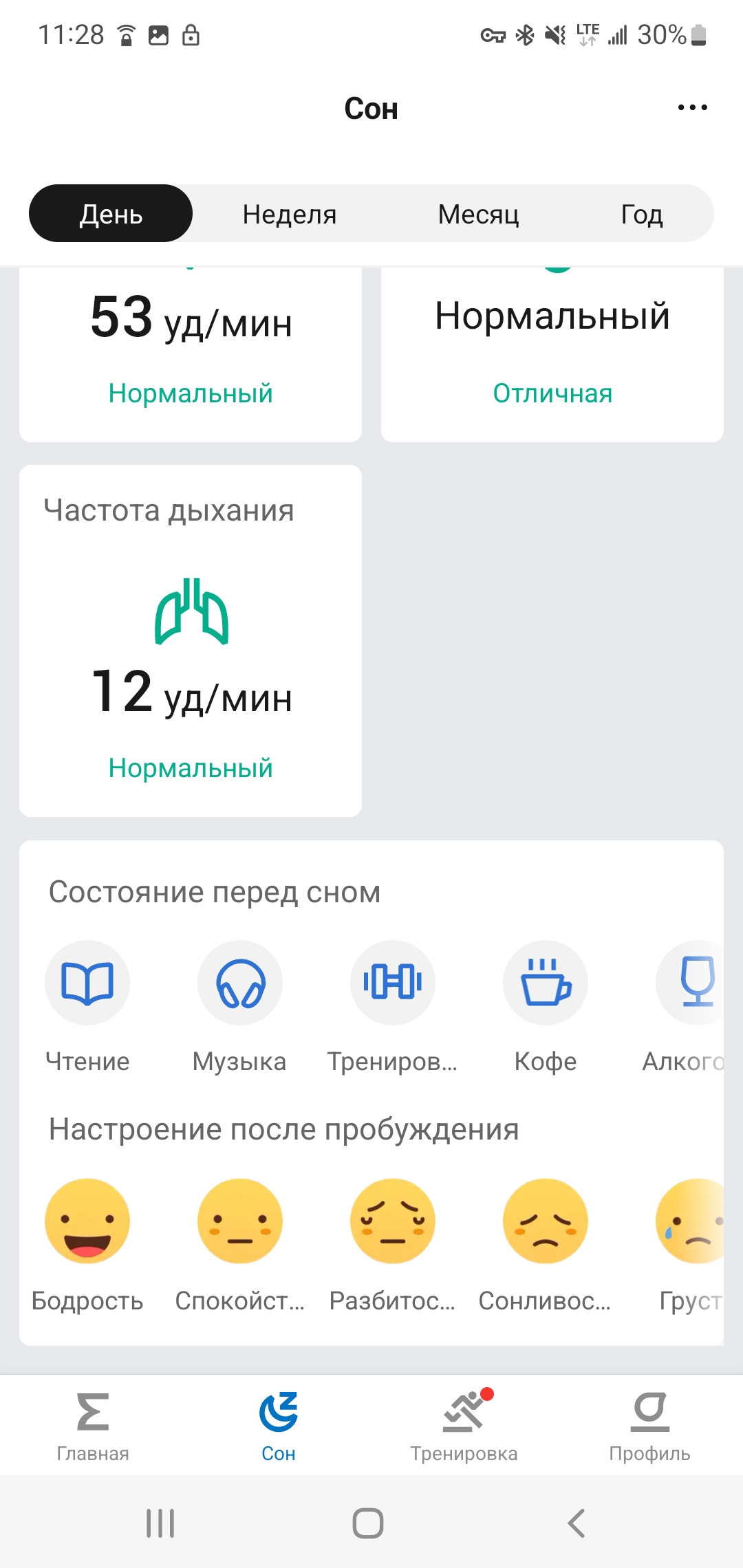Choose Тренировка before sleep
Viewport: 743px width, 1568px height.
[x=393, y=983]
